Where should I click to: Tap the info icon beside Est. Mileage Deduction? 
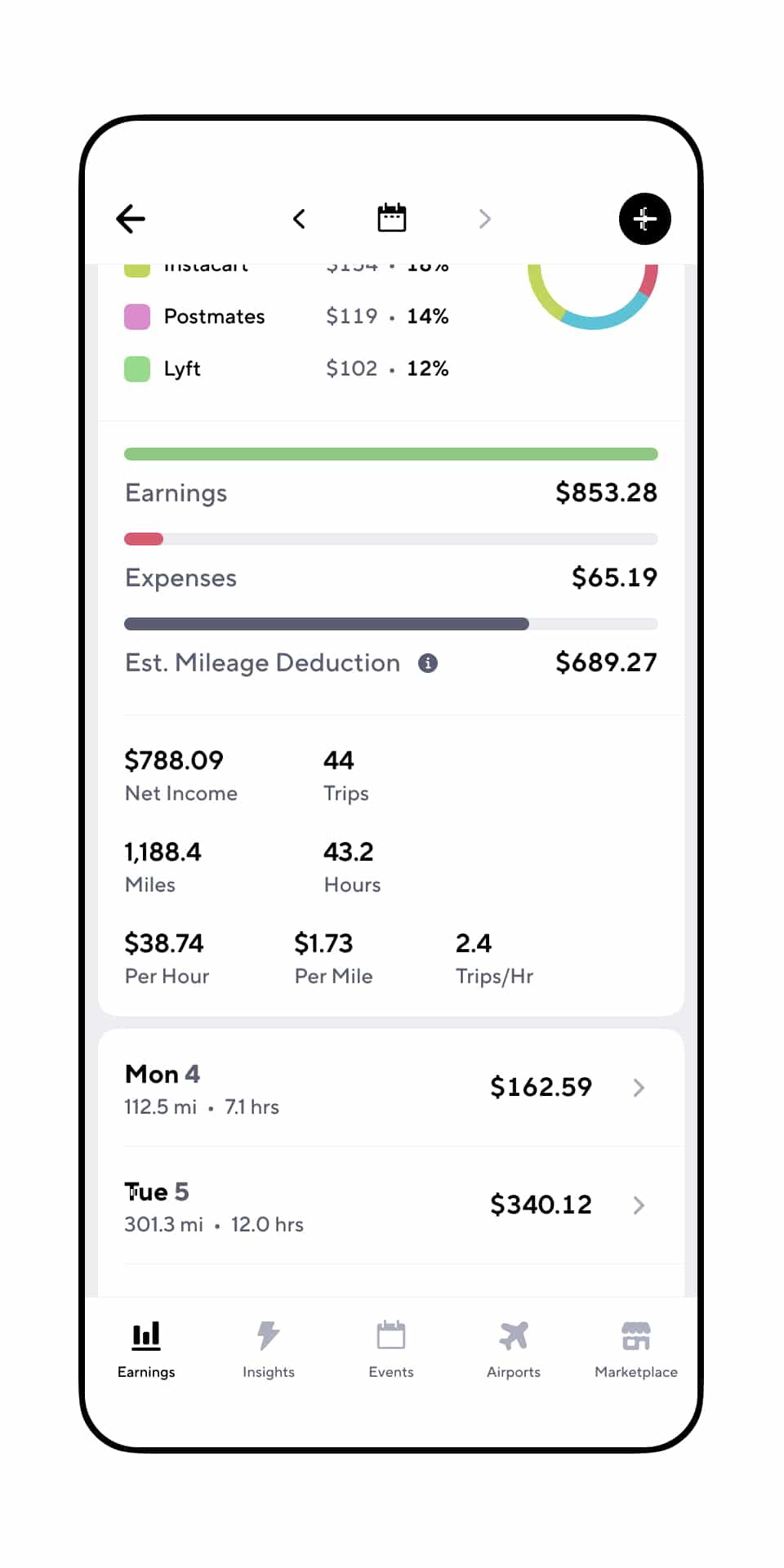[x=428, y=663]
